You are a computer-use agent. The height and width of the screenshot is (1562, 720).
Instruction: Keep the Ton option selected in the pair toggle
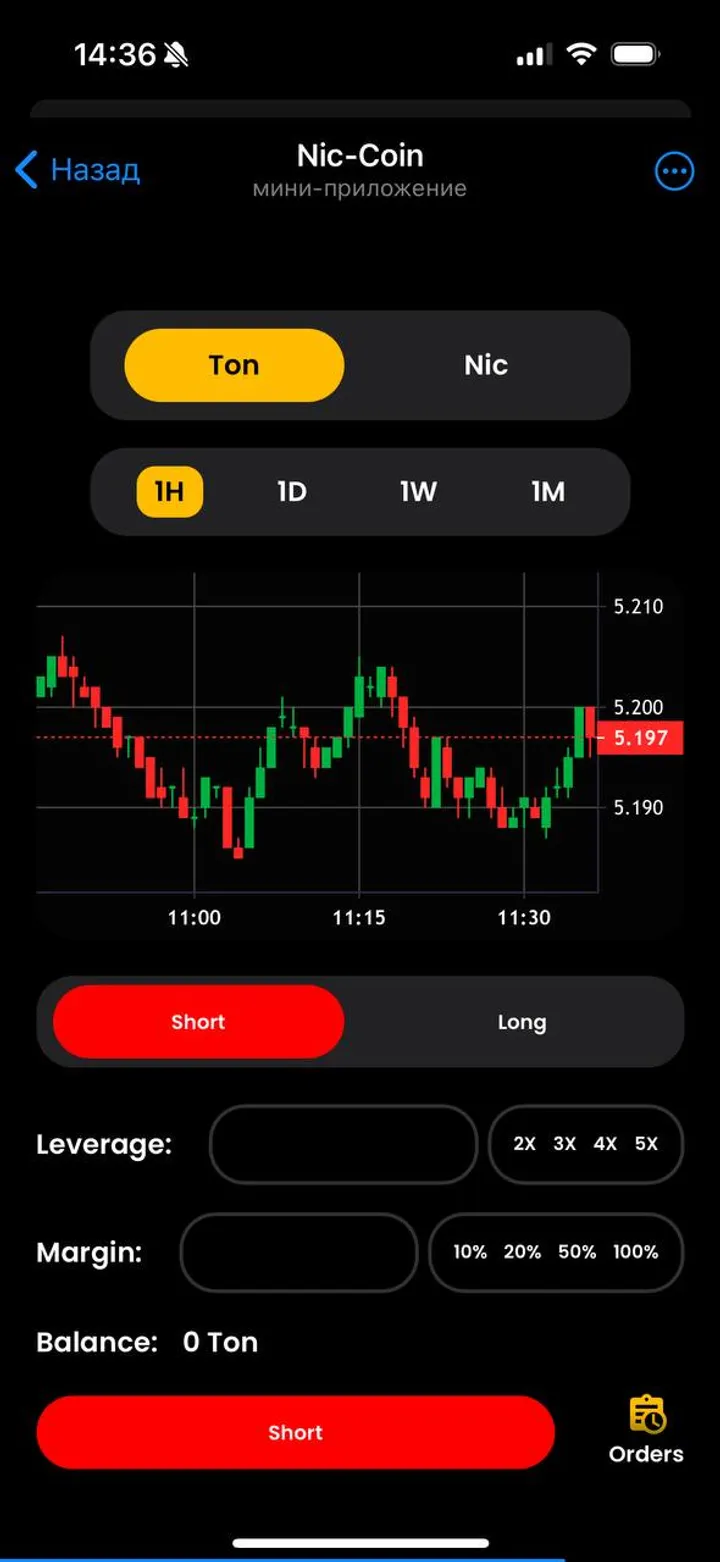(234, 365)
